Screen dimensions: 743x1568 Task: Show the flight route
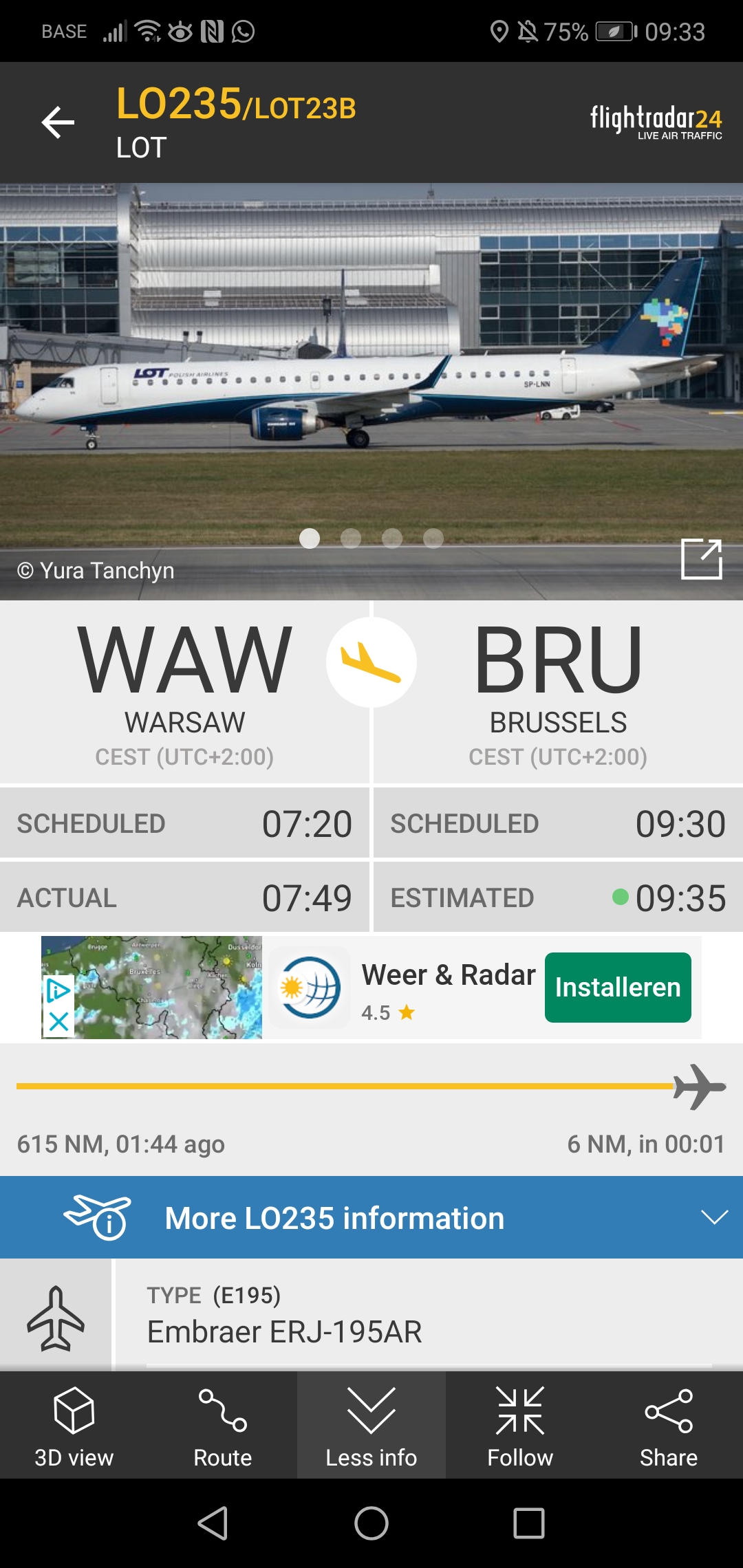pos(222,1426)
